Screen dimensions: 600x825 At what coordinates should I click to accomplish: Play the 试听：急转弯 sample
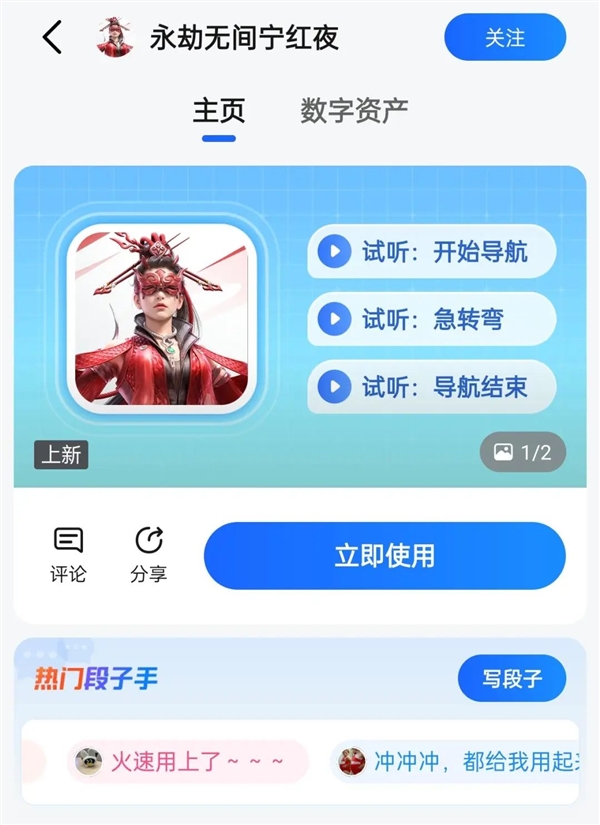coord(431,320)
